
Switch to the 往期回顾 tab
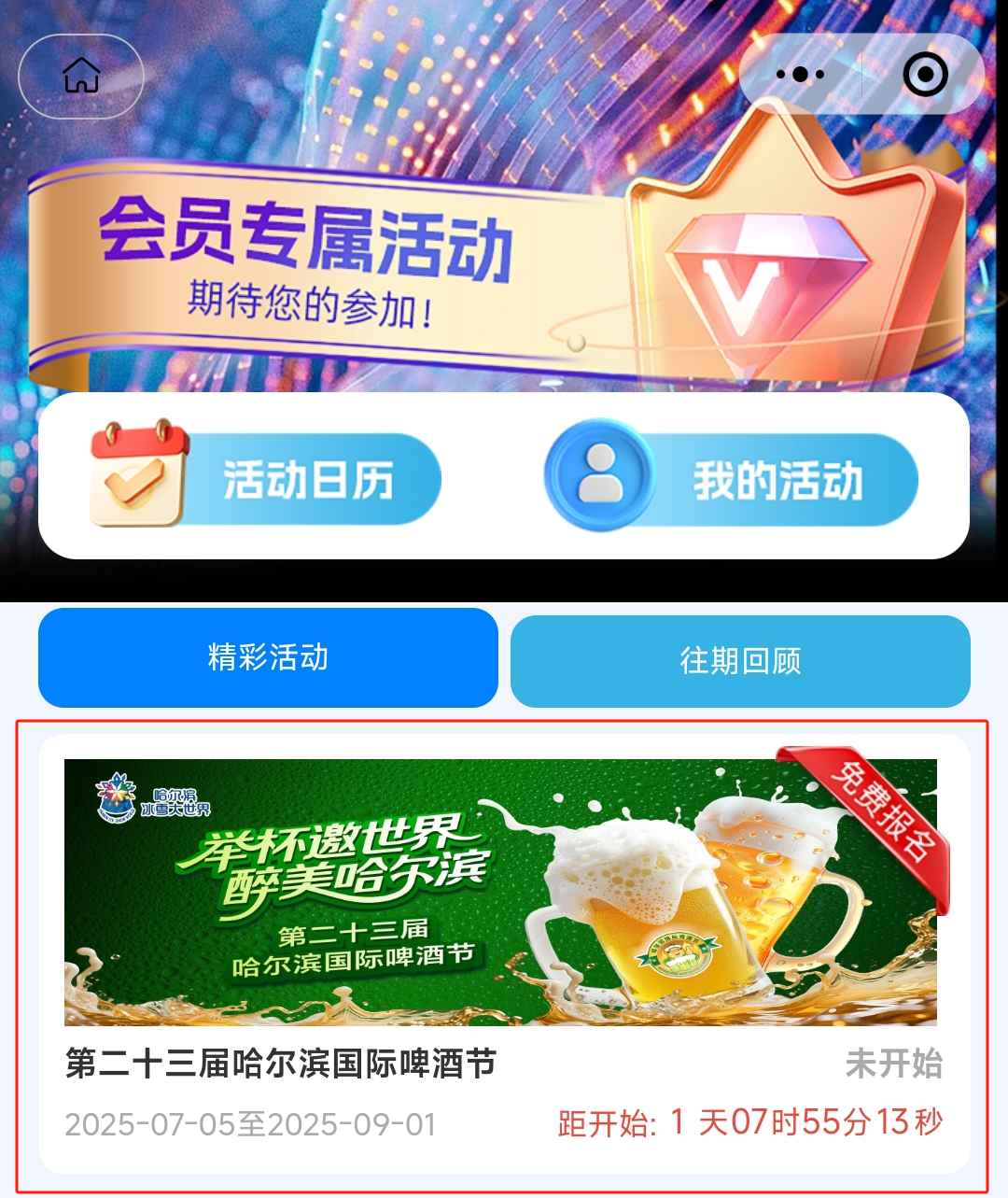point(740,661)
